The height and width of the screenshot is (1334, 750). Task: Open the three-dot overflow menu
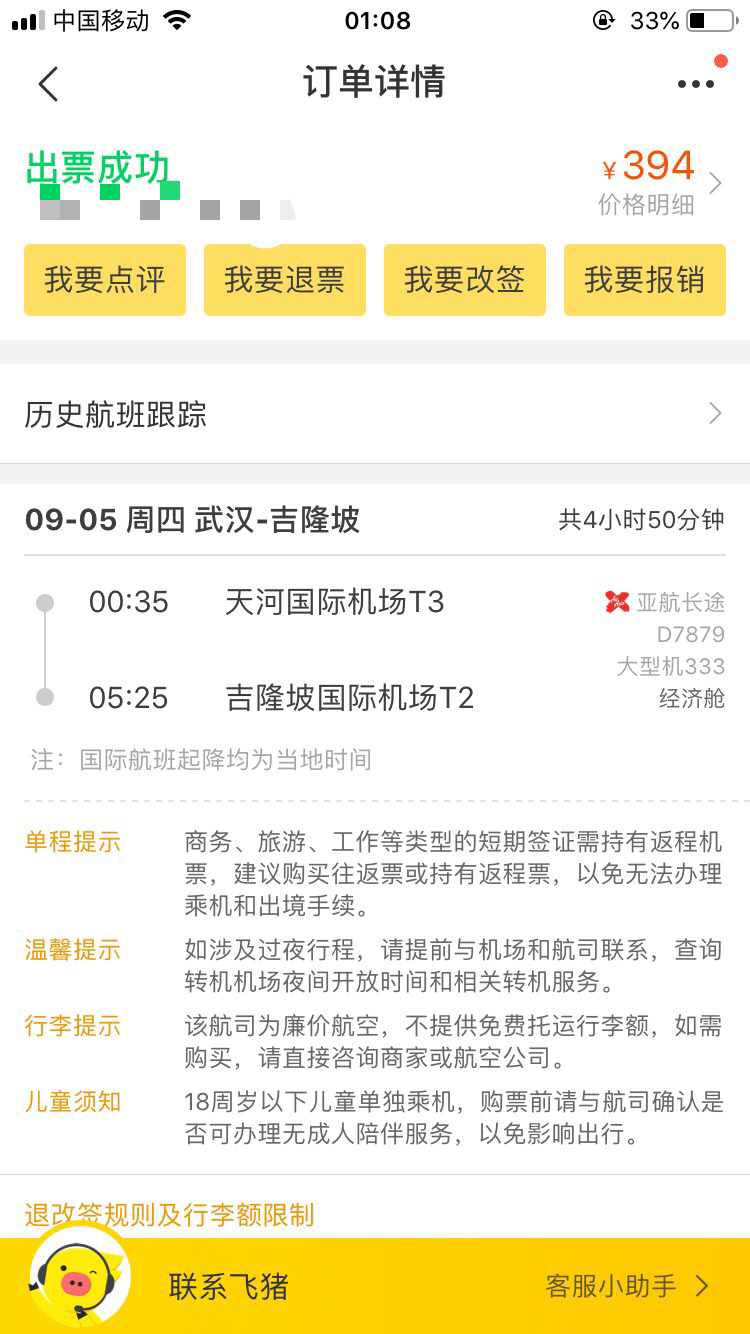click(696, 84)
